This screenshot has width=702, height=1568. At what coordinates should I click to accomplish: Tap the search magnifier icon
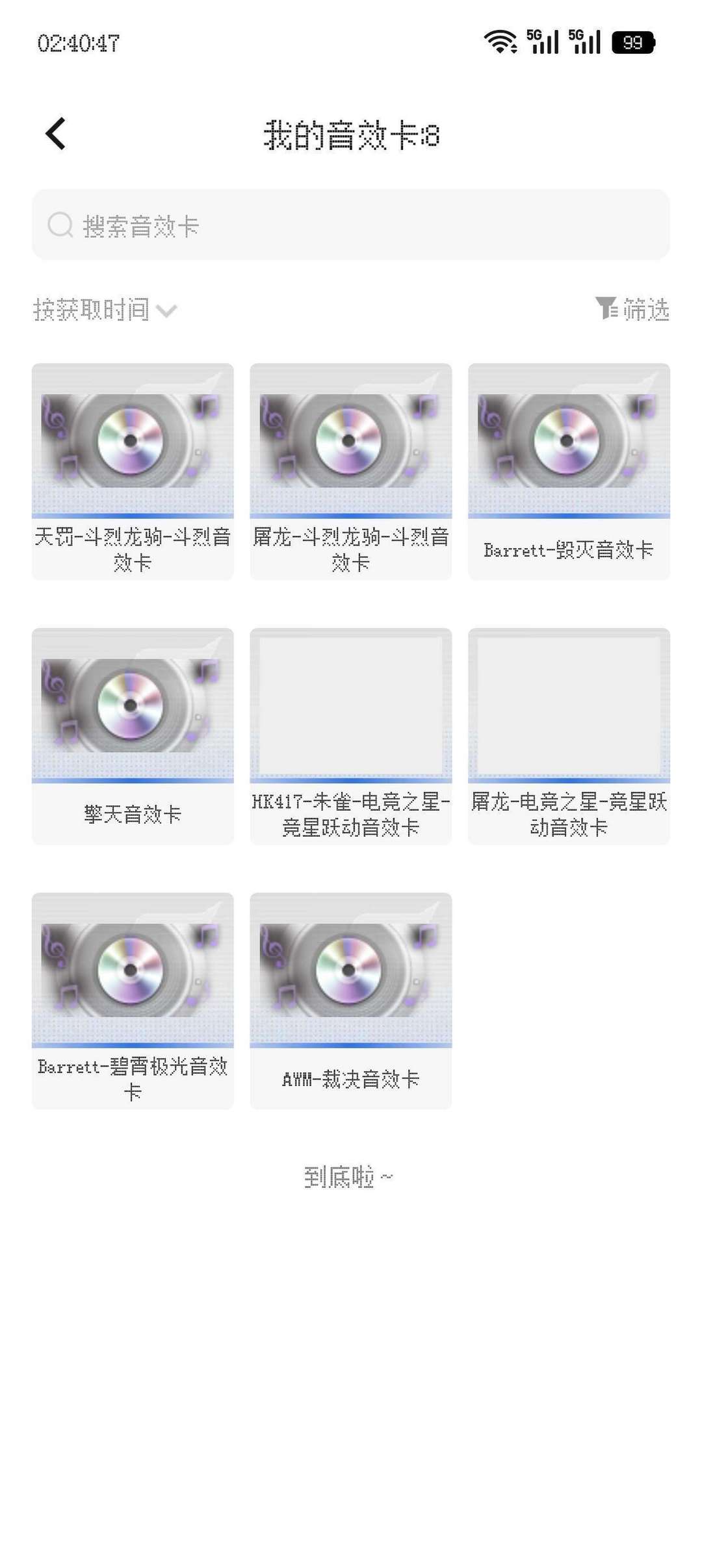[x=60, y=226]
